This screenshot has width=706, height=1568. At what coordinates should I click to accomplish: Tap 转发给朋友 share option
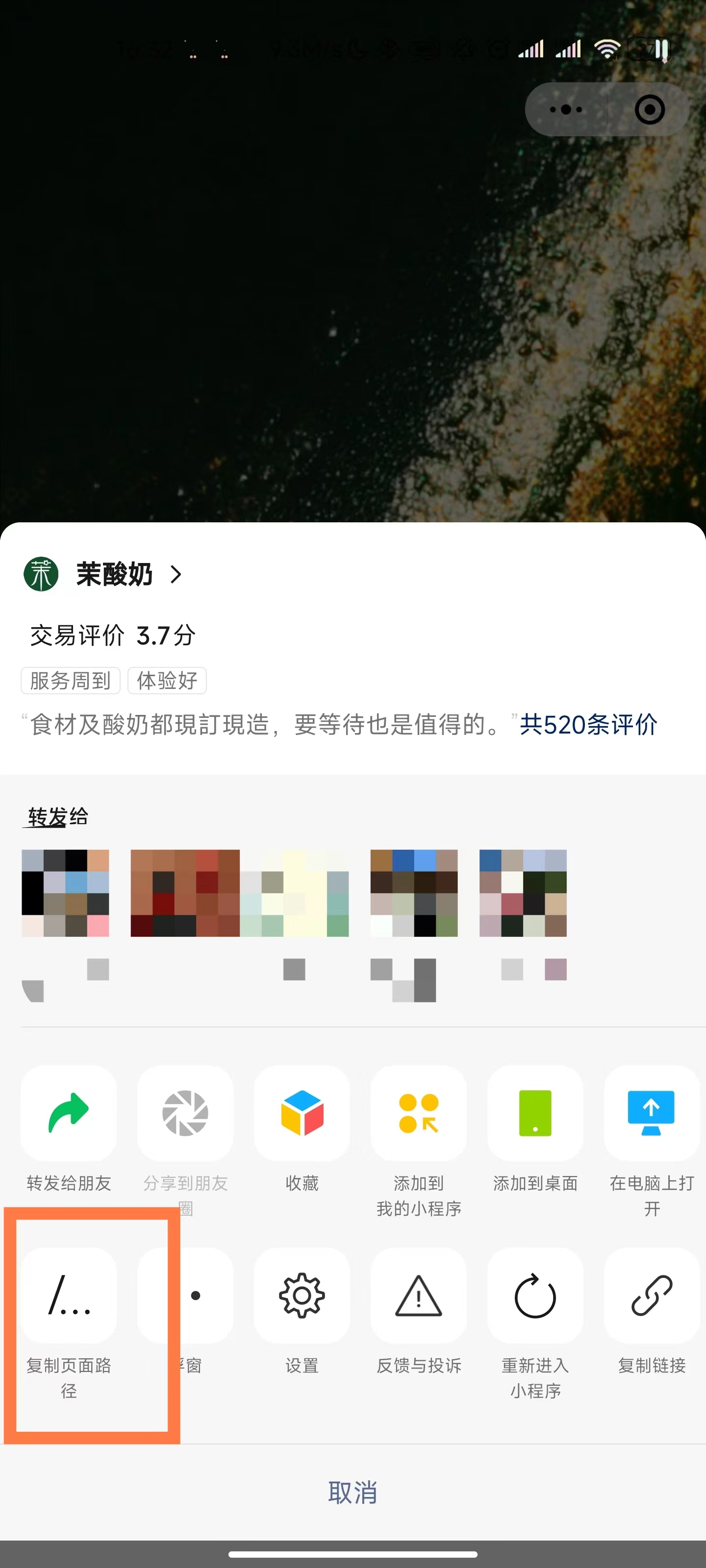pyautogui.click(x=68, y=1113)
